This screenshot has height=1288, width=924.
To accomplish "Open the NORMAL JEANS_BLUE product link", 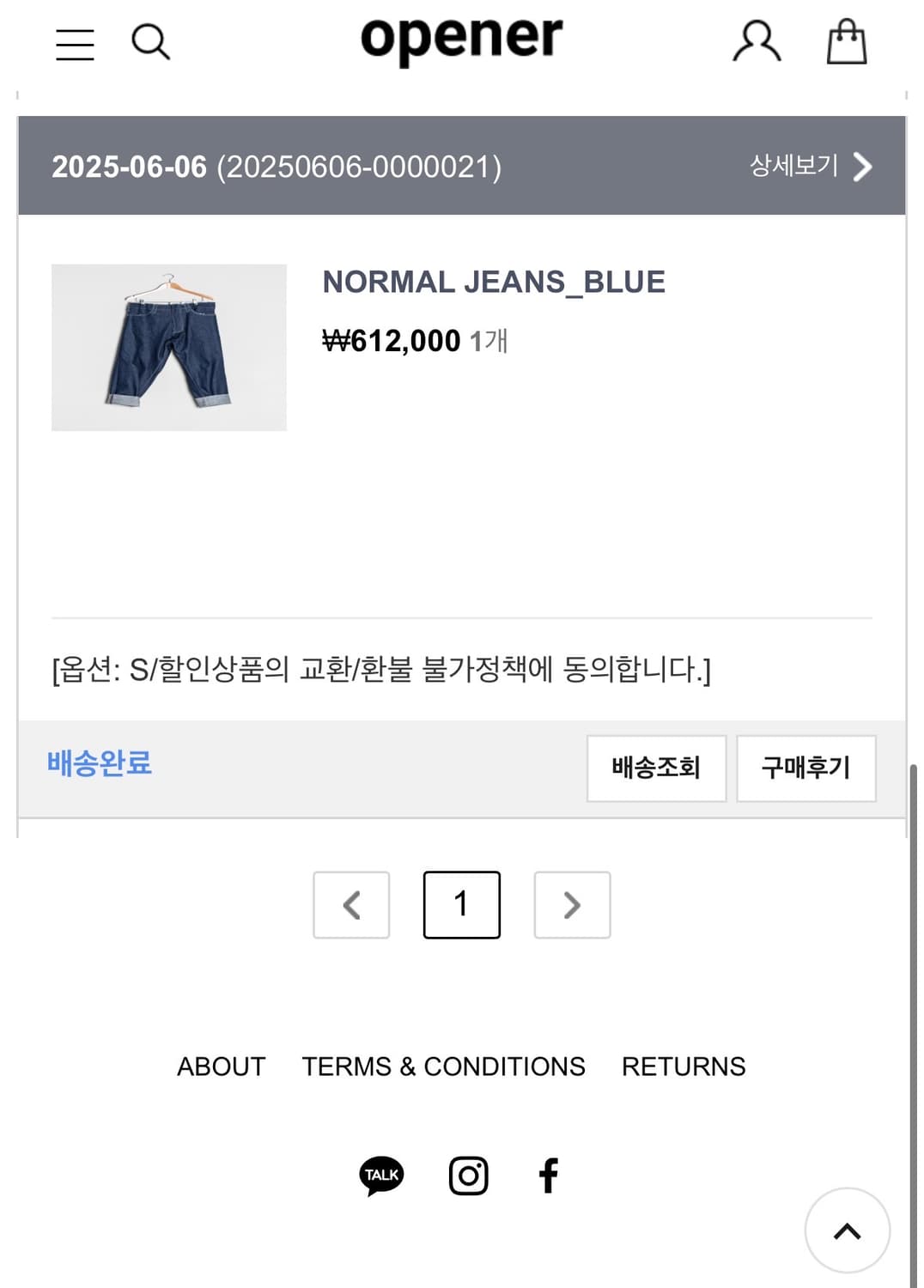I will (x=494, y=282).
